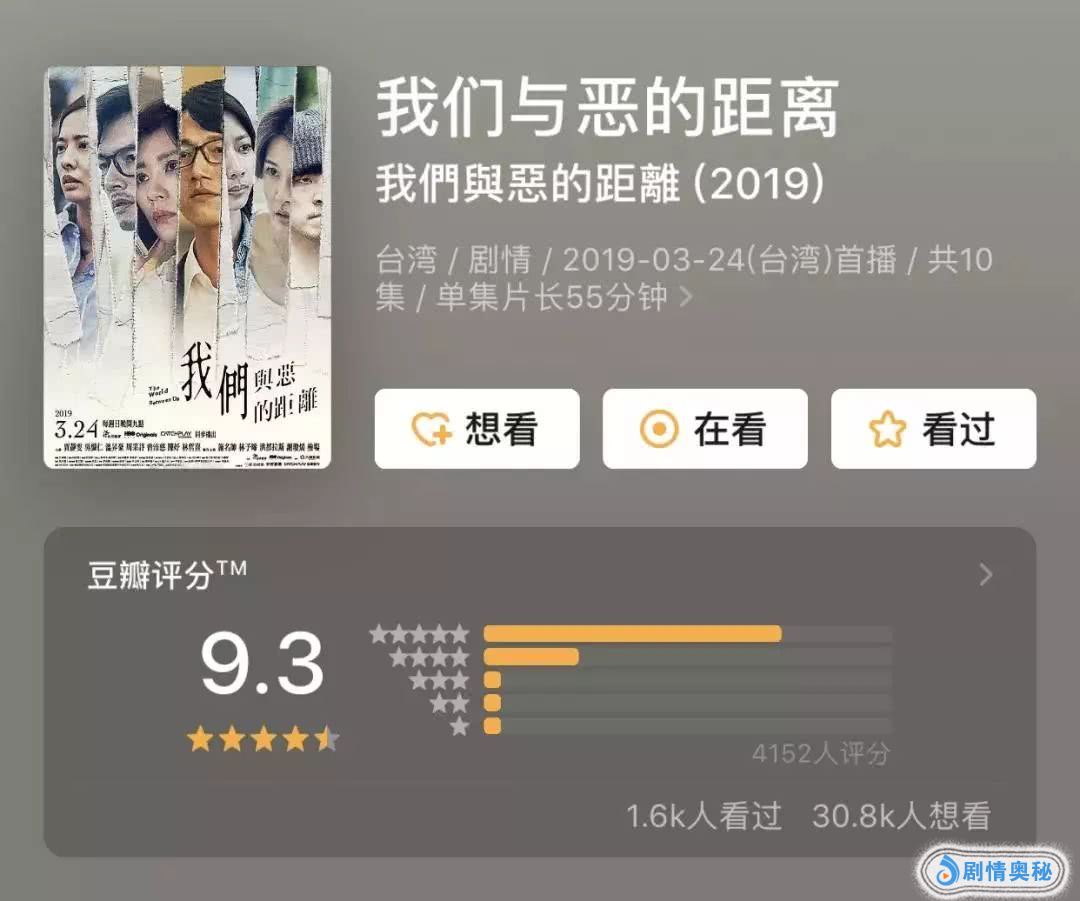The width and height of the screenshot is (1080, 901).
Task: Mark the show as 在看
Action: [704, 429]
